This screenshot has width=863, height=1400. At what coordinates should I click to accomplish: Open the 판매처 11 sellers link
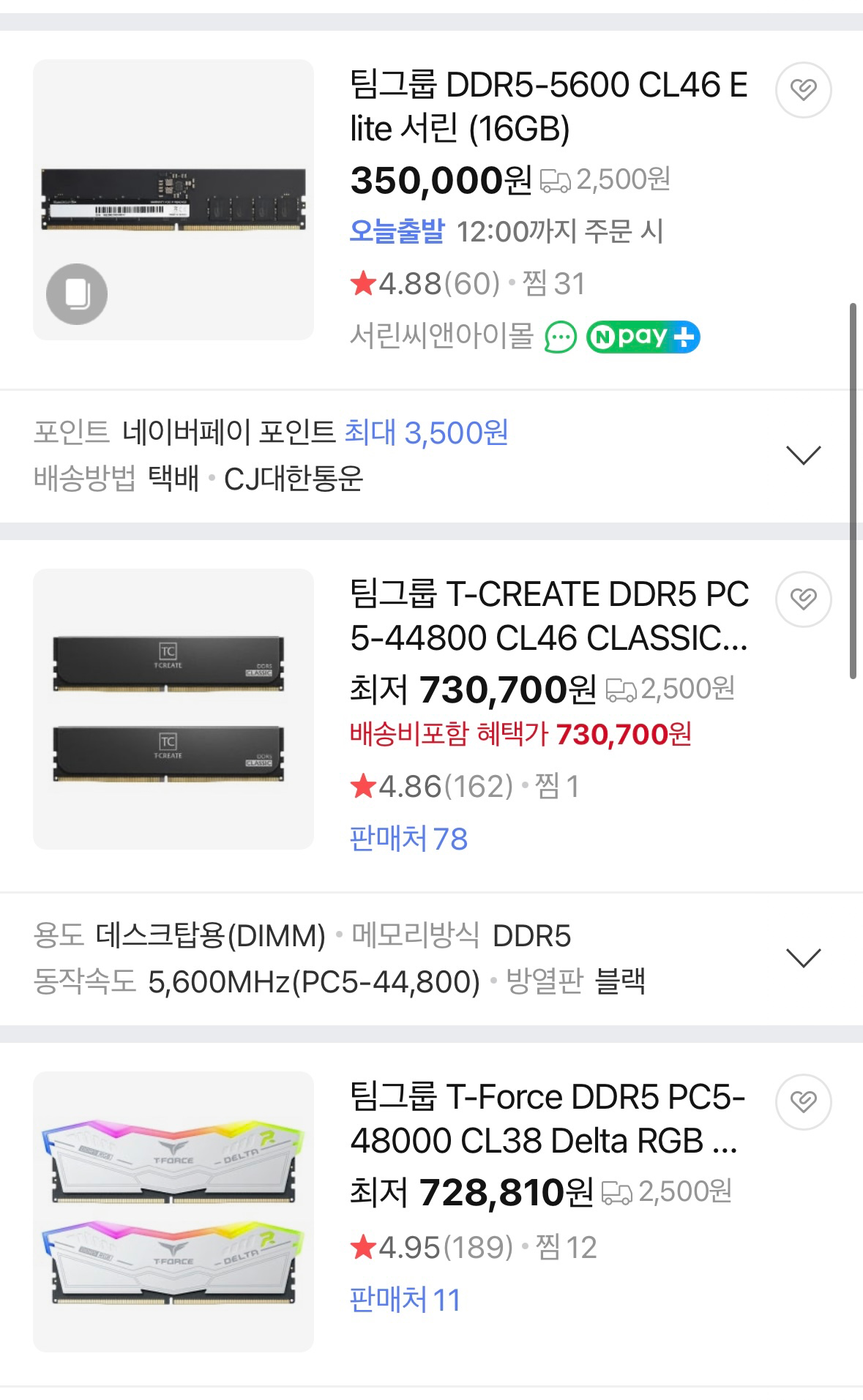[406, 1300]
